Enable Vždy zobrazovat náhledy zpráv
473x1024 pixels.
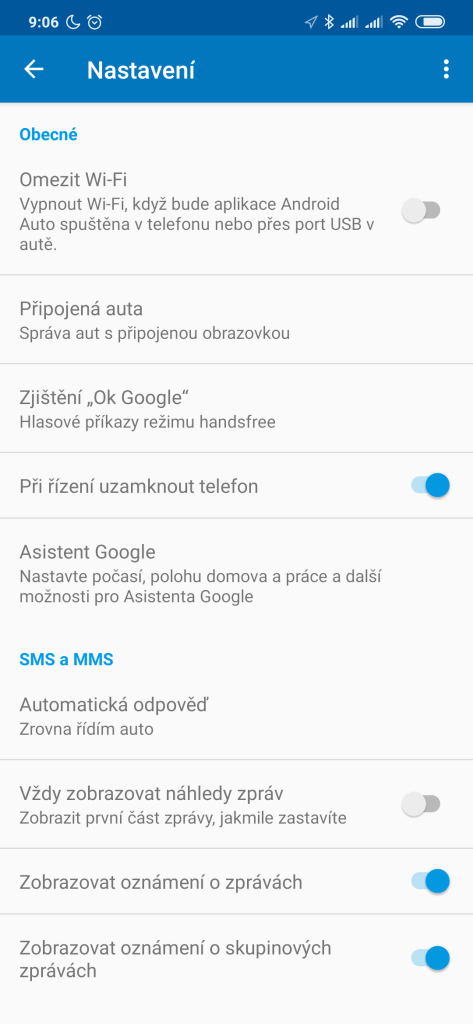(x=422, y=804)
